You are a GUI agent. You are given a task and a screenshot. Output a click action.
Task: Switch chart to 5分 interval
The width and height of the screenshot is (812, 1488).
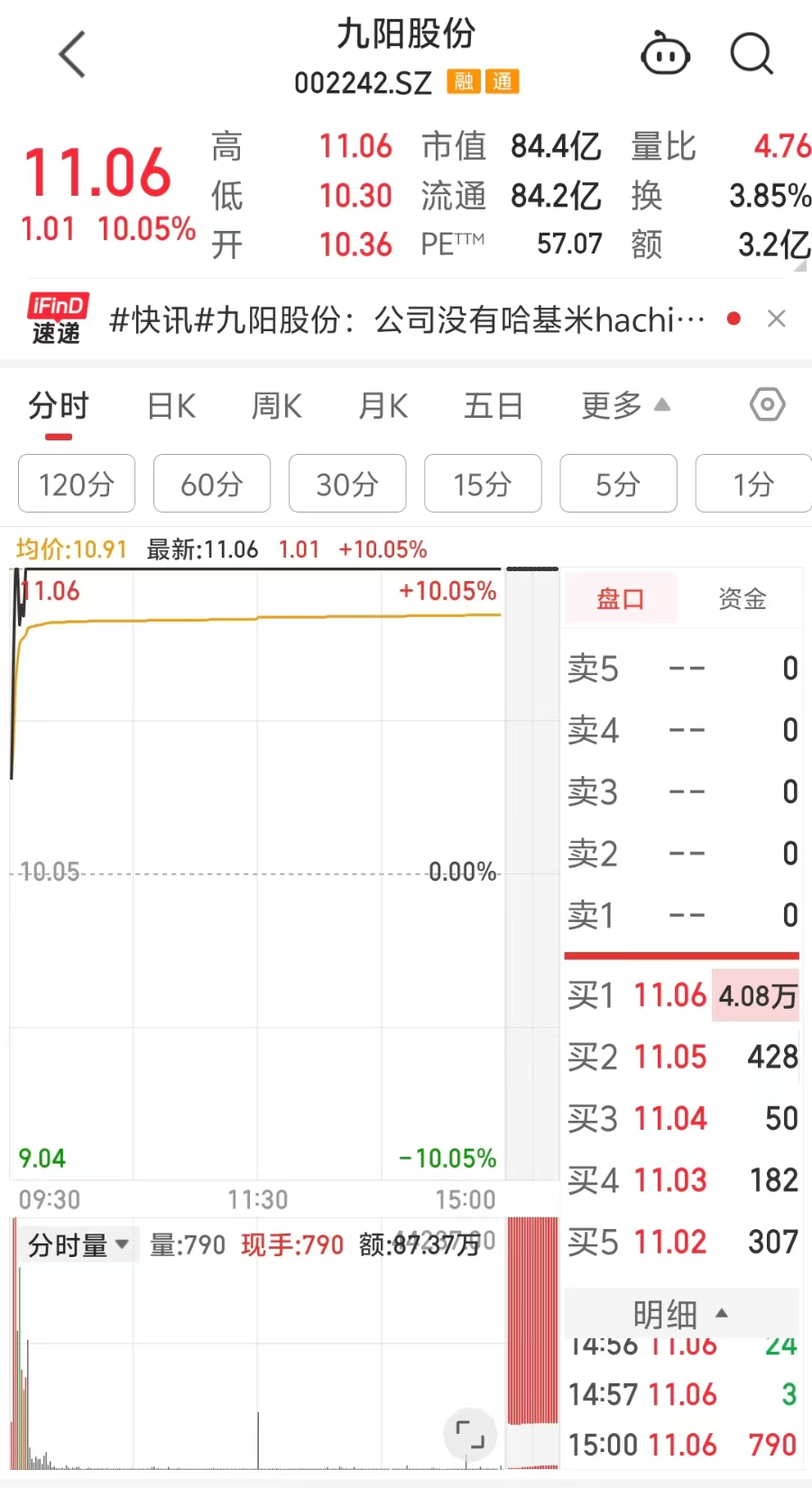coord(618,485)
